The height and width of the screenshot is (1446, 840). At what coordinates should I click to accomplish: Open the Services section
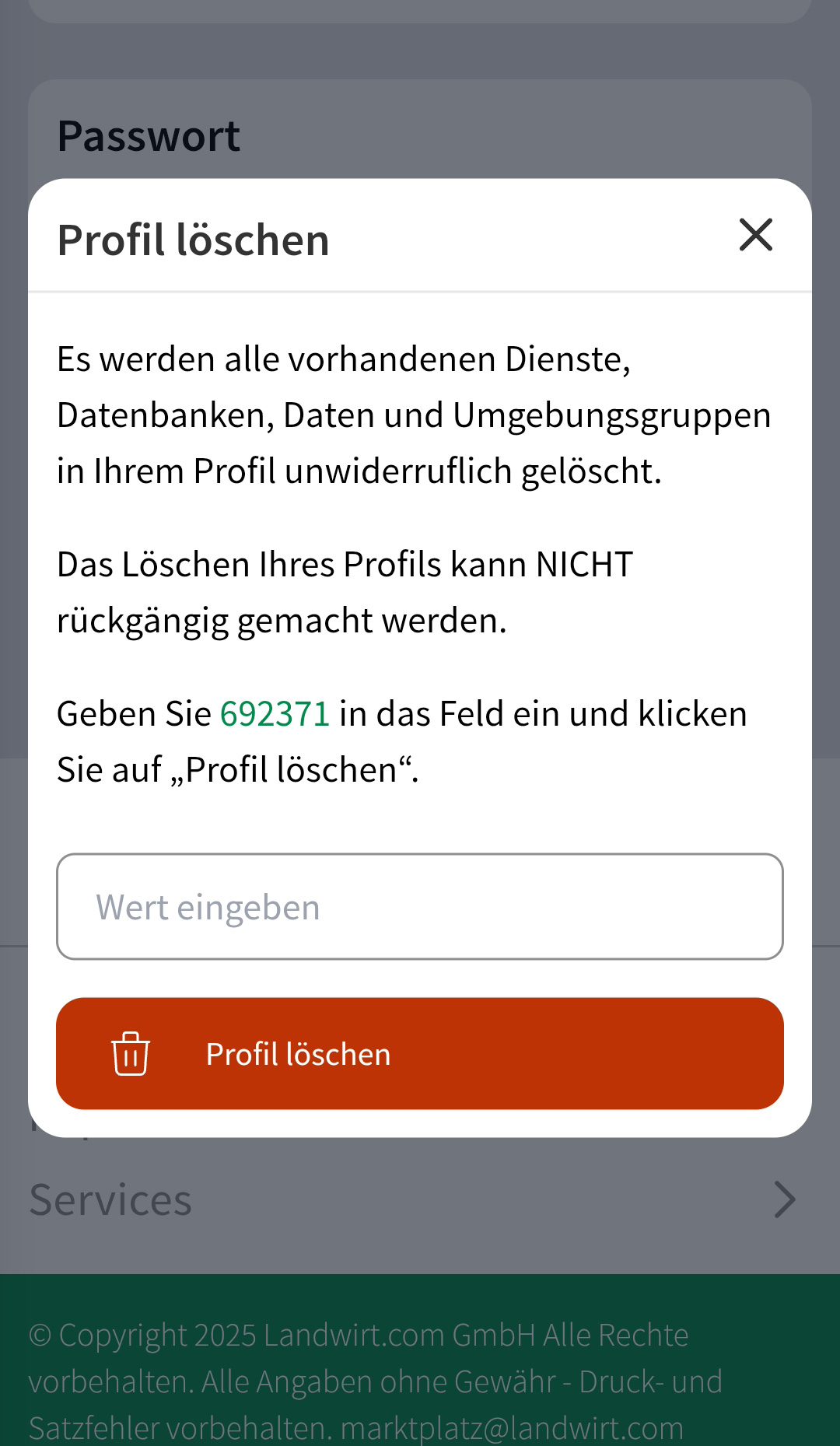(110, 1199)
